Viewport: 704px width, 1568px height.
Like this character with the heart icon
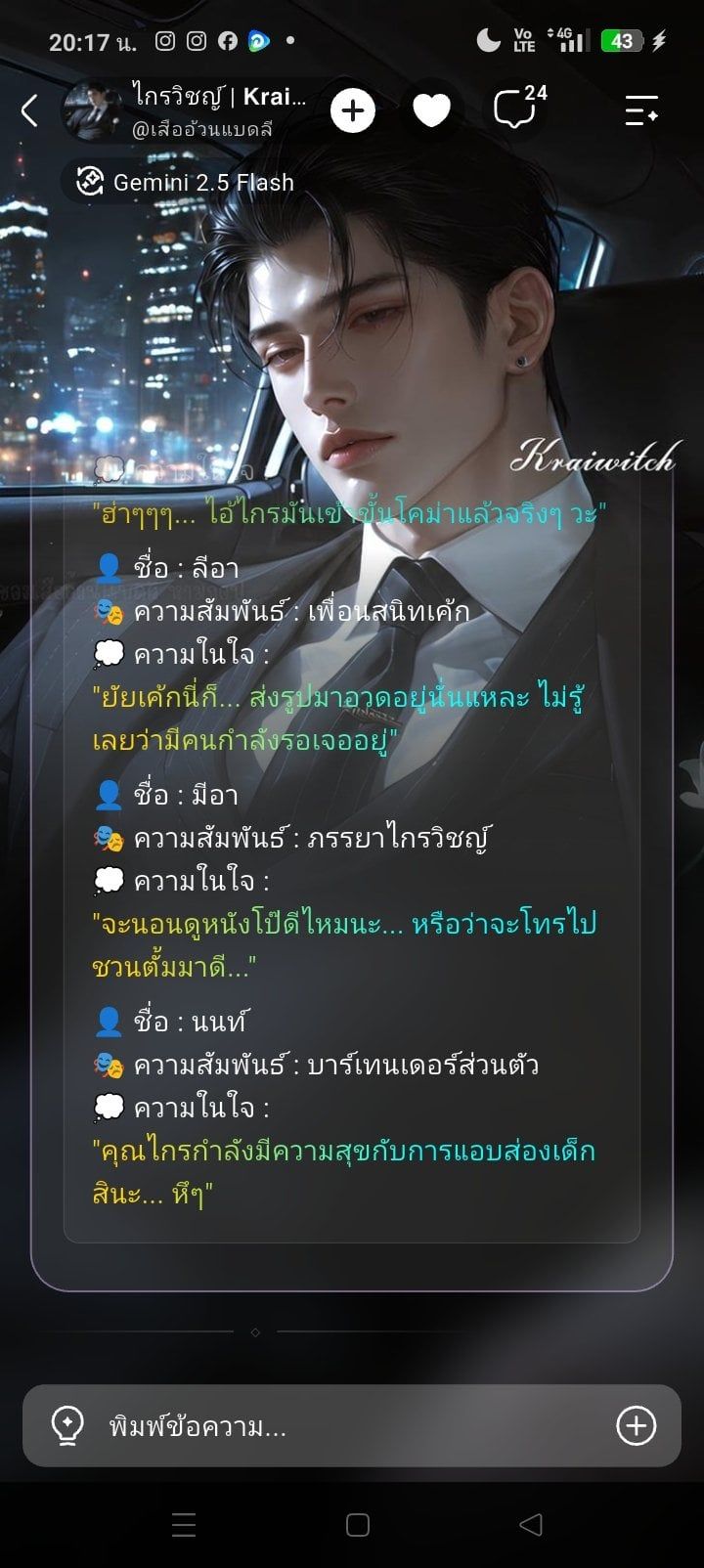pyautogui.click(x=431, y=110)
